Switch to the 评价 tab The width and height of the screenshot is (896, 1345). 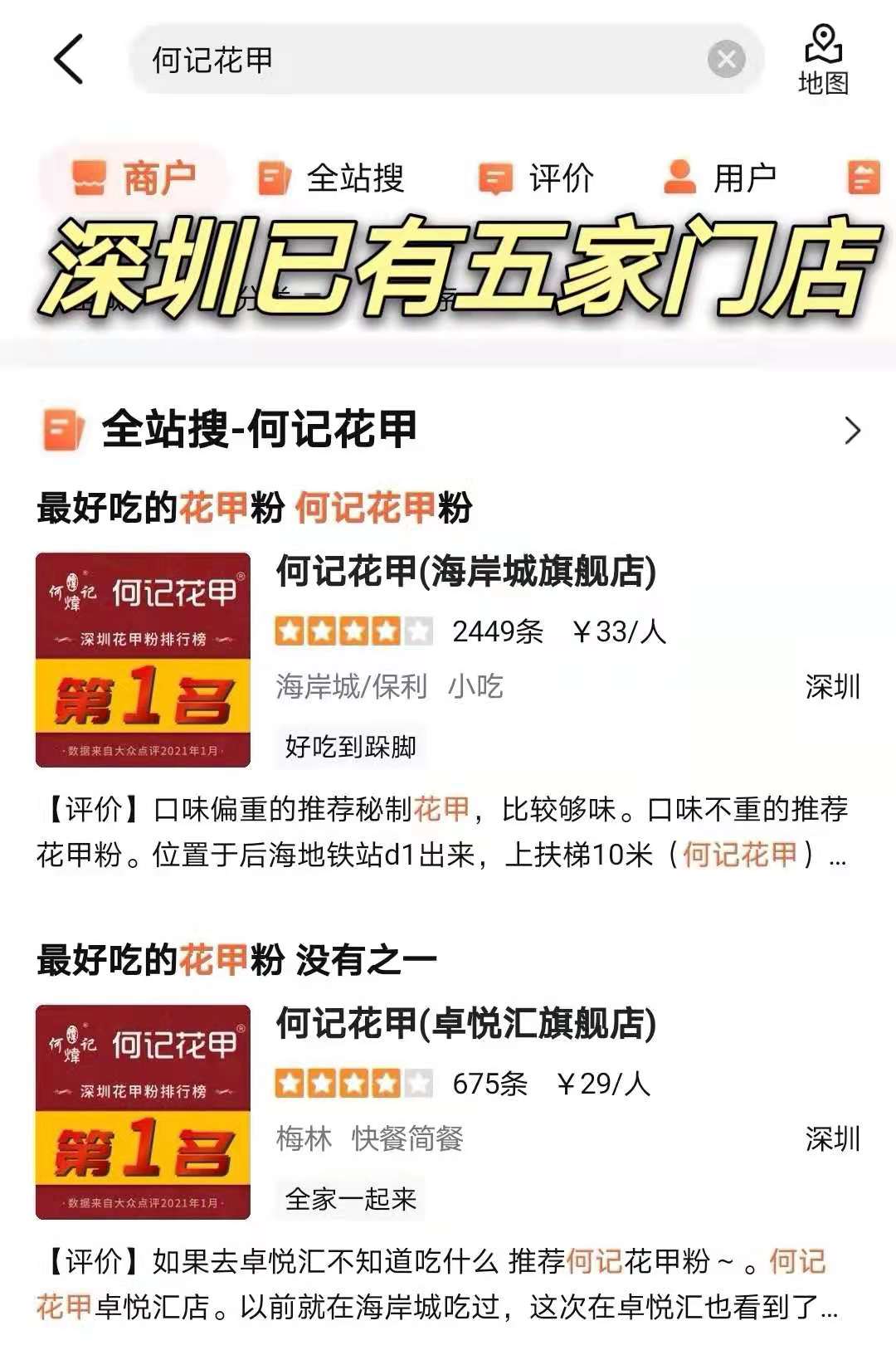tap(537, 178)
